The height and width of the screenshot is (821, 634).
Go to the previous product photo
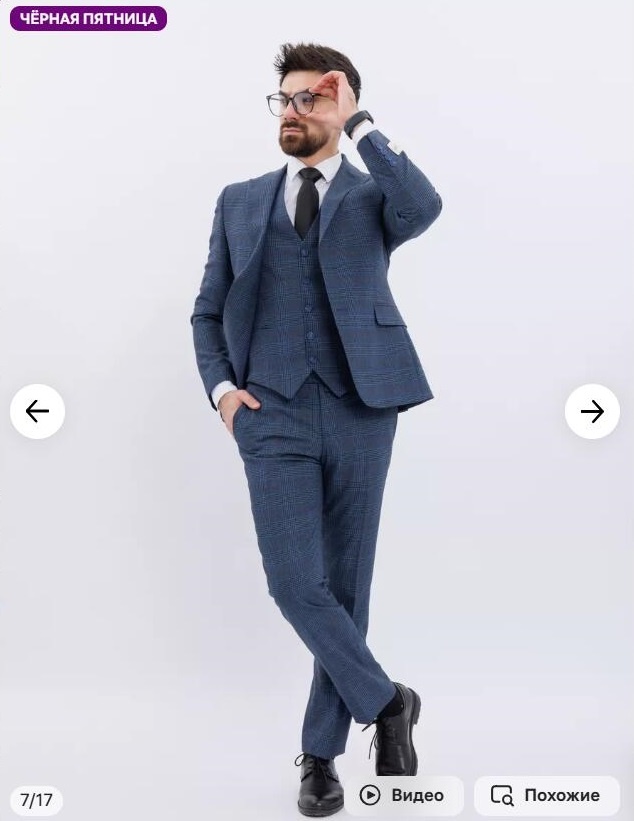[x=37, y=411]
